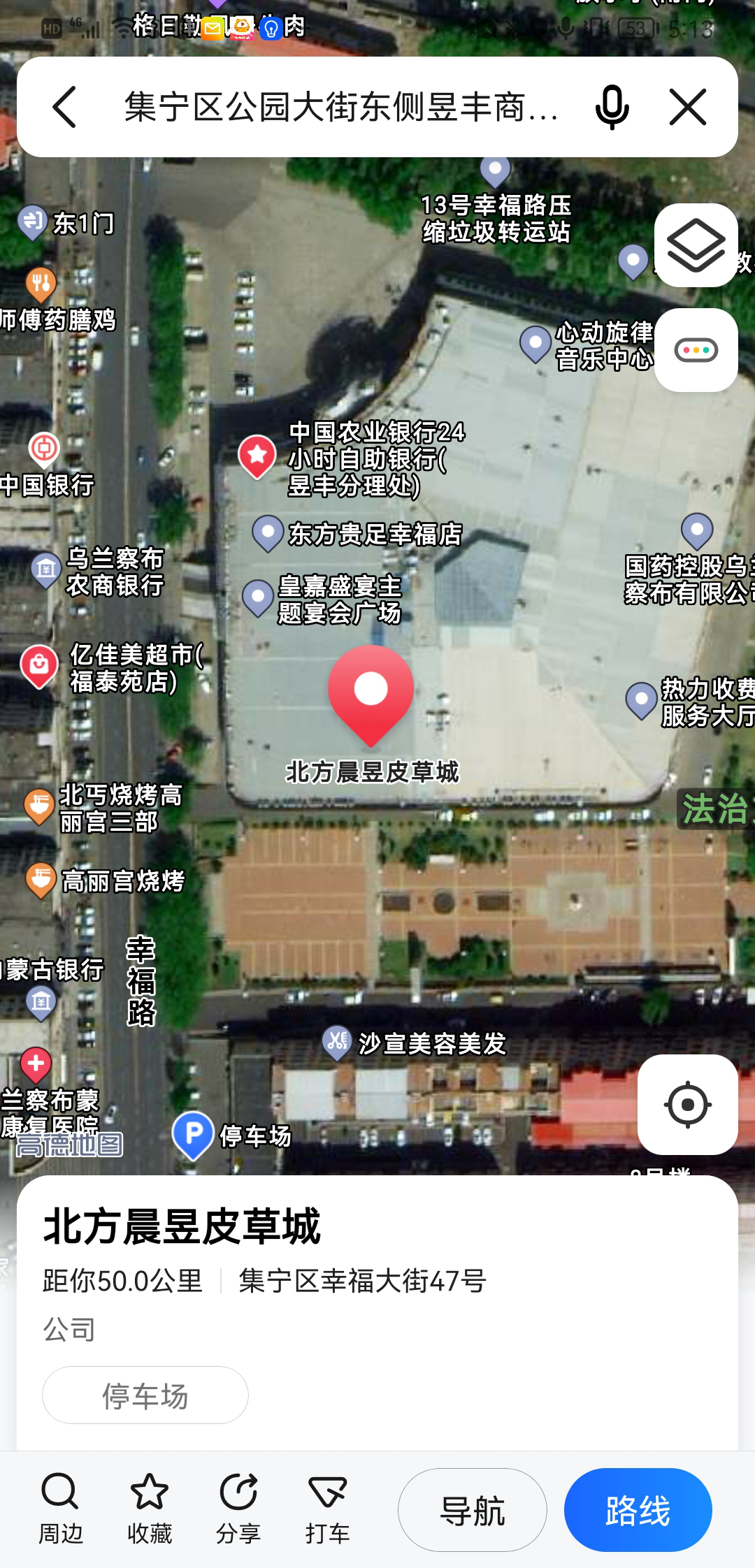Start voice search with the microphone

[612, 107]
